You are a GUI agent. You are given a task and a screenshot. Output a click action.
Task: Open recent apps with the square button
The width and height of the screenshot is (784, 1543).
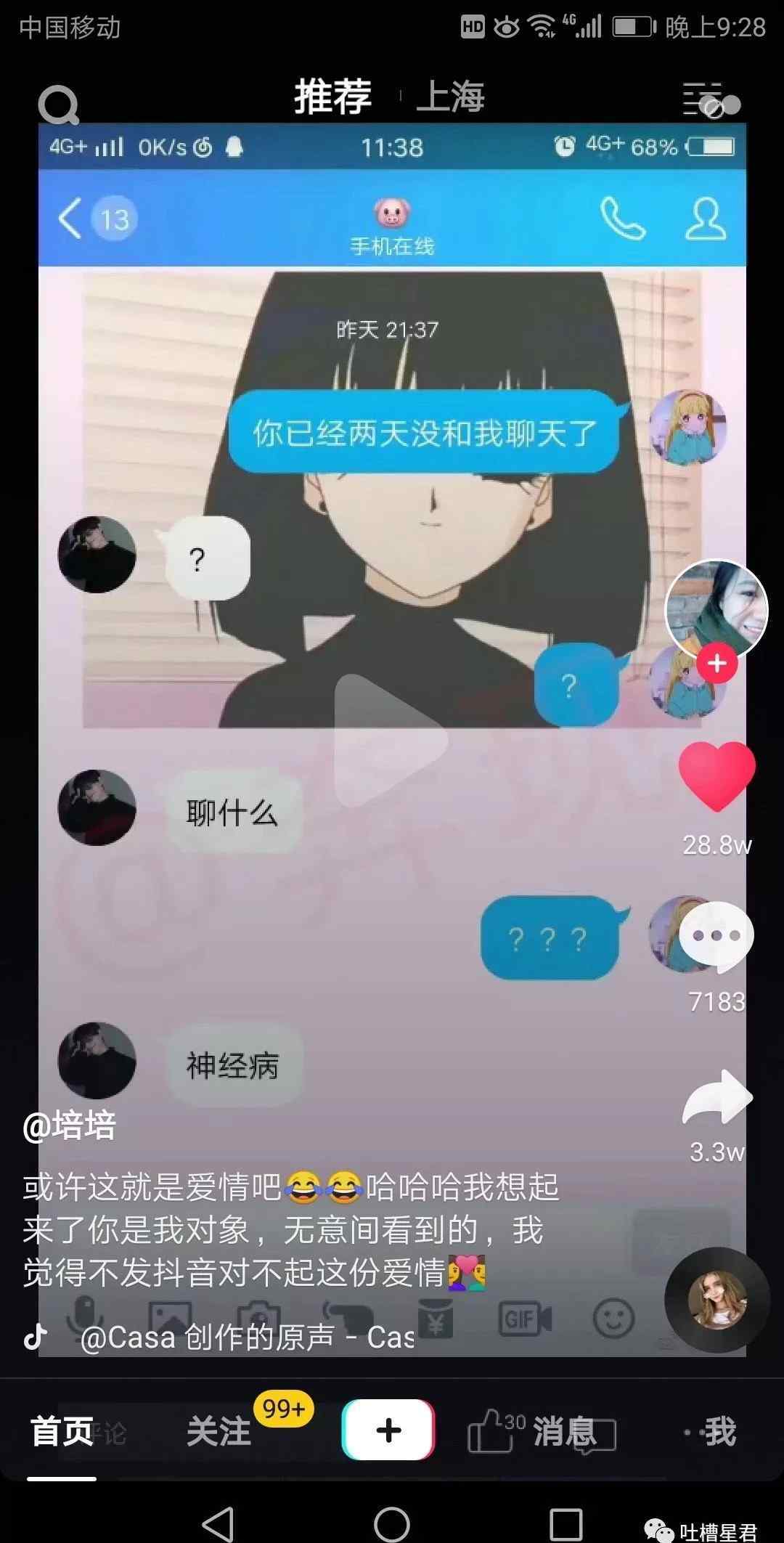(x=566, y=1523)
